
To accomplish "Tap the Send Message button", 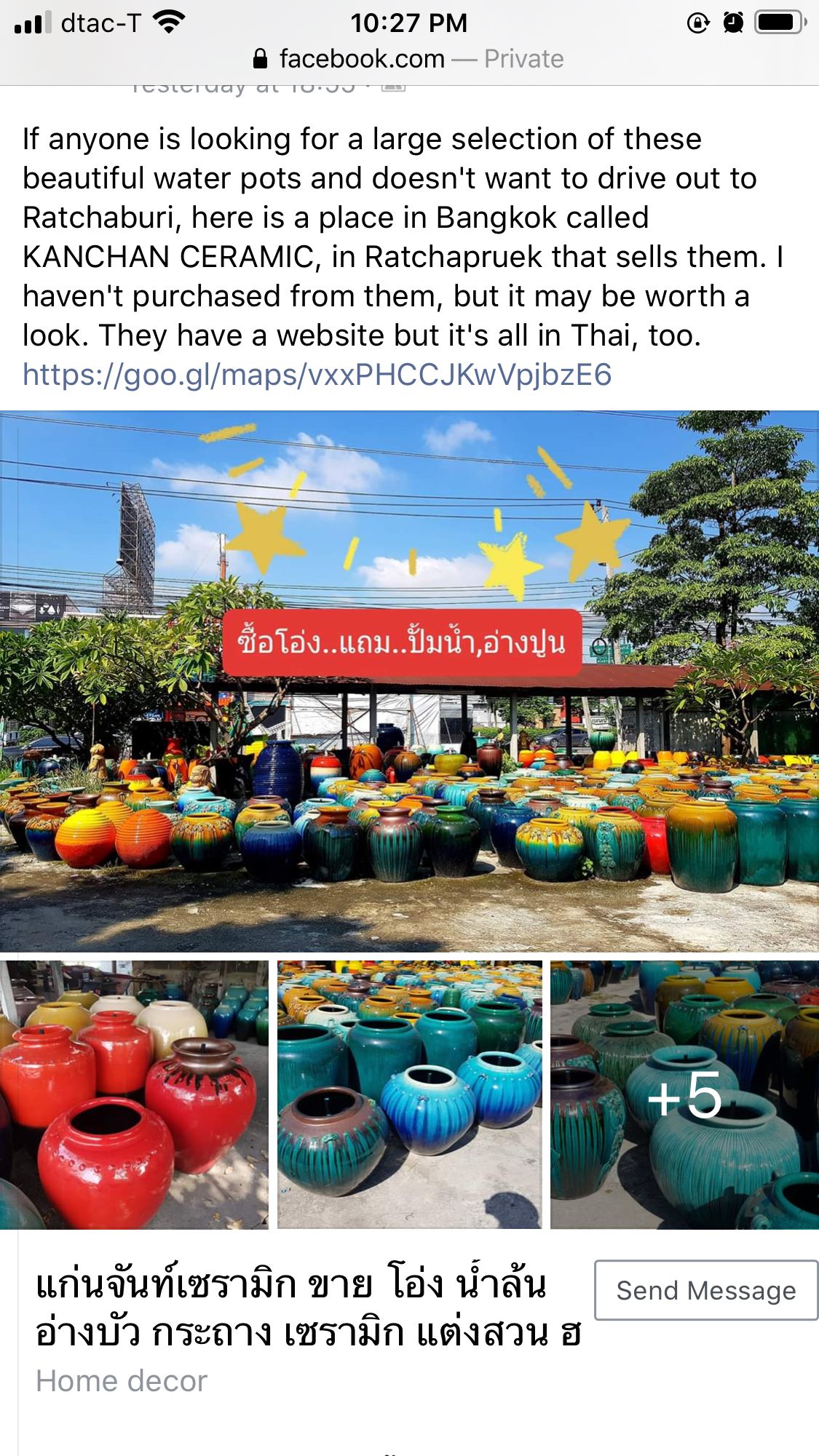I will (705, 1290).
